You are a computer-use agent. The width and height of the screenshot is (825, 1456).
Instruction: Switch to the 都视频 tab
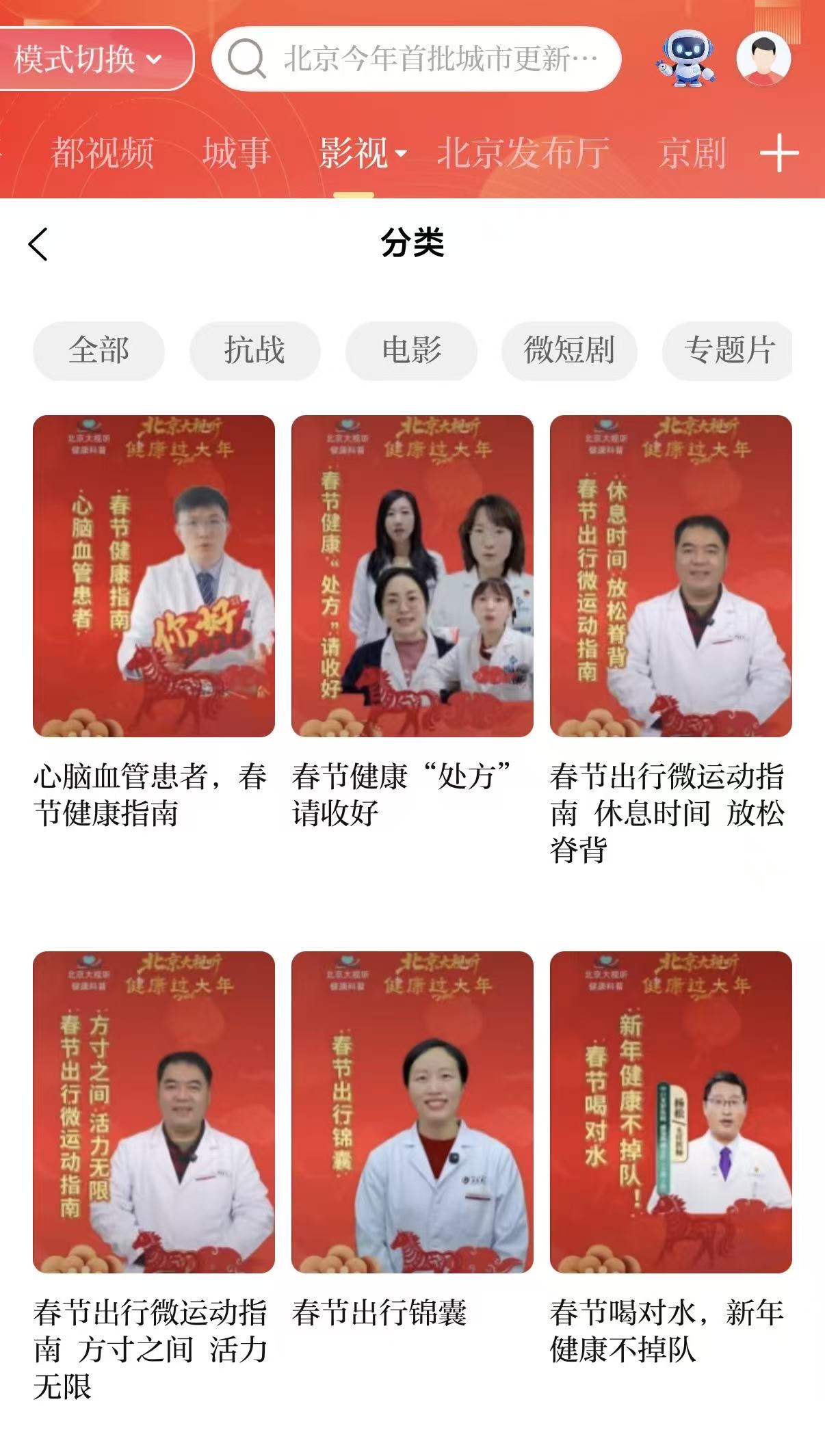[103, 152]
